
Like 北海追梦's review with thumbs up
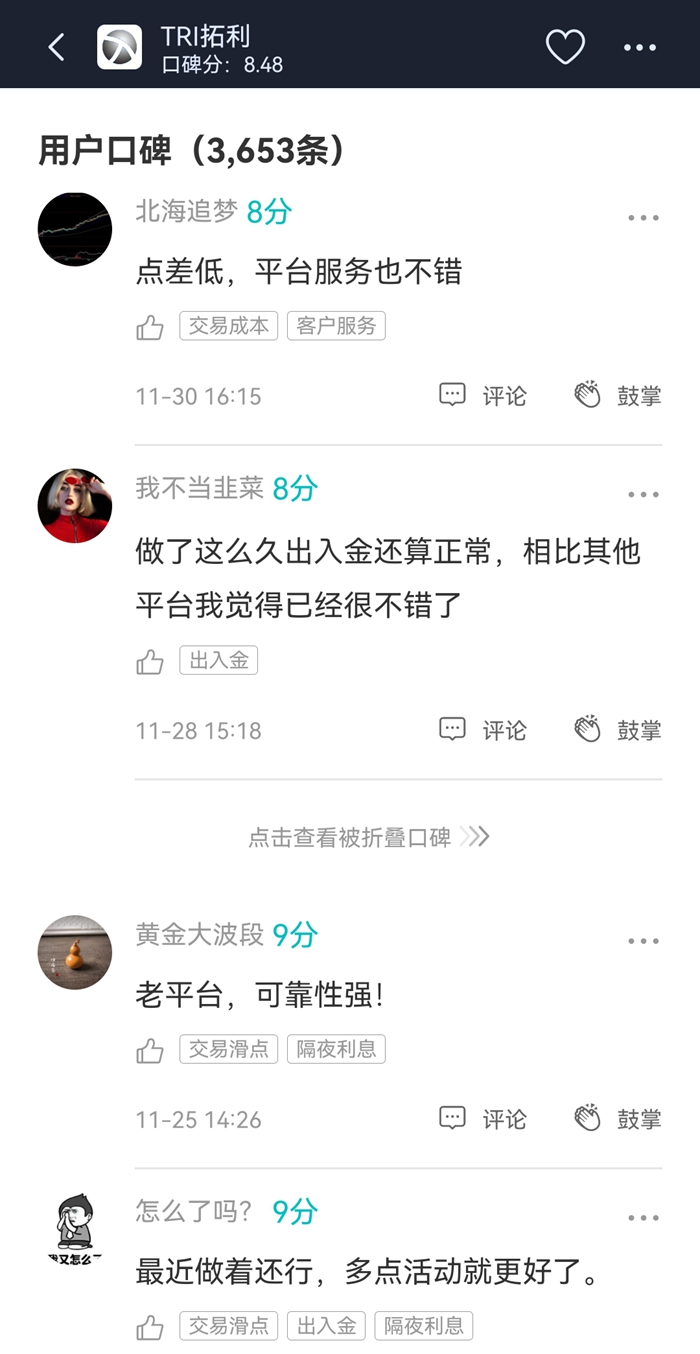tap(150, 327)
